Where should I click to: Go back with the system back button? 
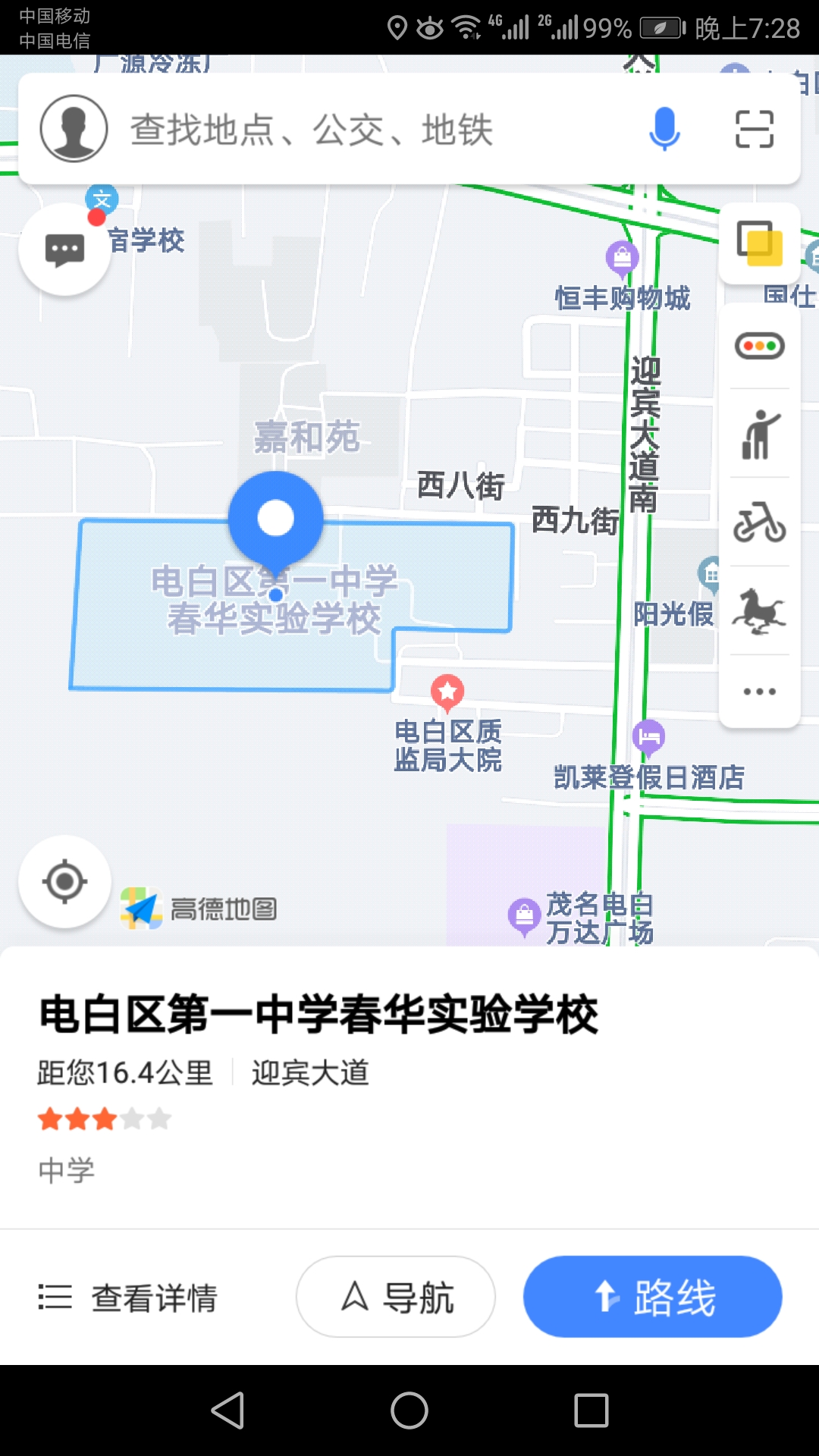pyautogui.click(x=227, y=1410)
